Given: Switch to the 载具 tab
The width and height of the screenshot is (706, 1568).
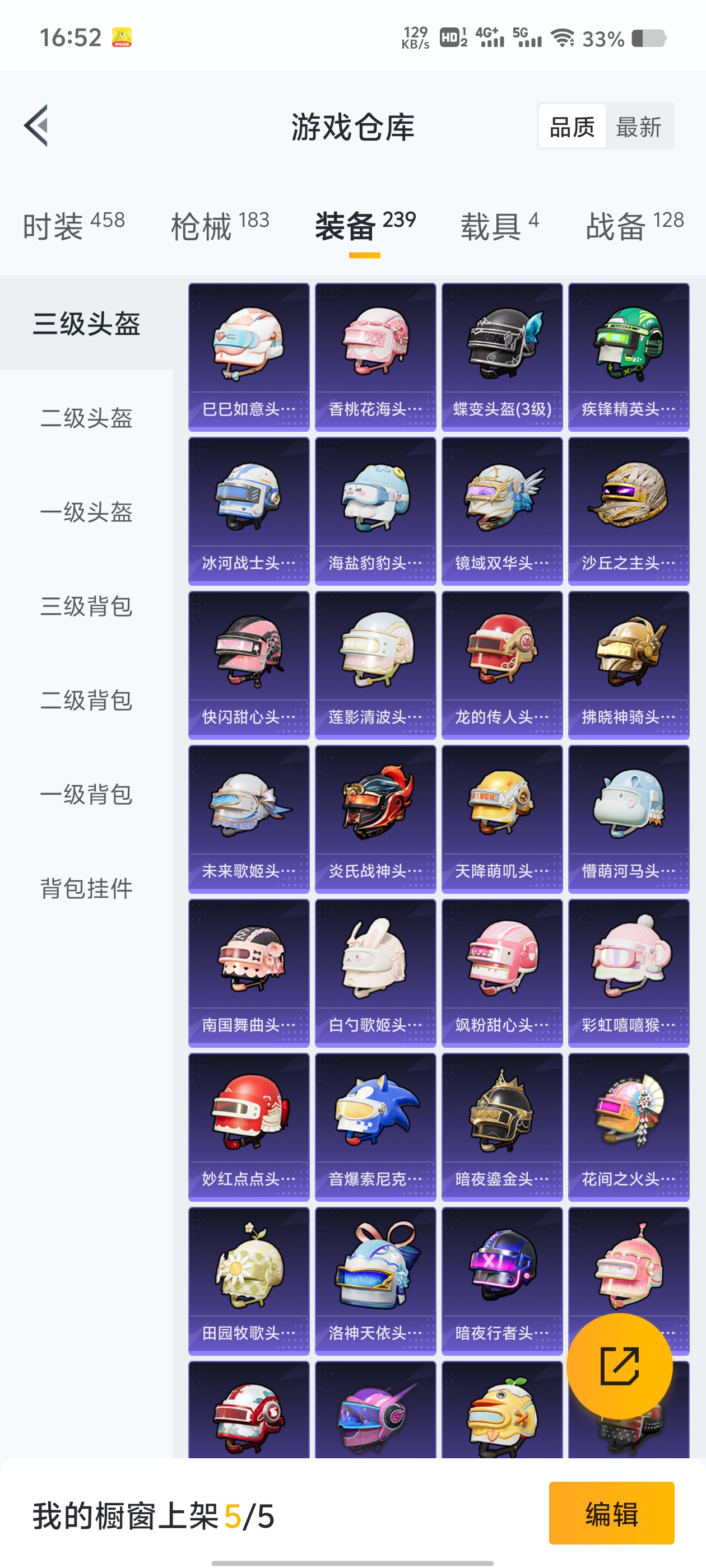Looking at the screenshot, I should tap(499, 226).
